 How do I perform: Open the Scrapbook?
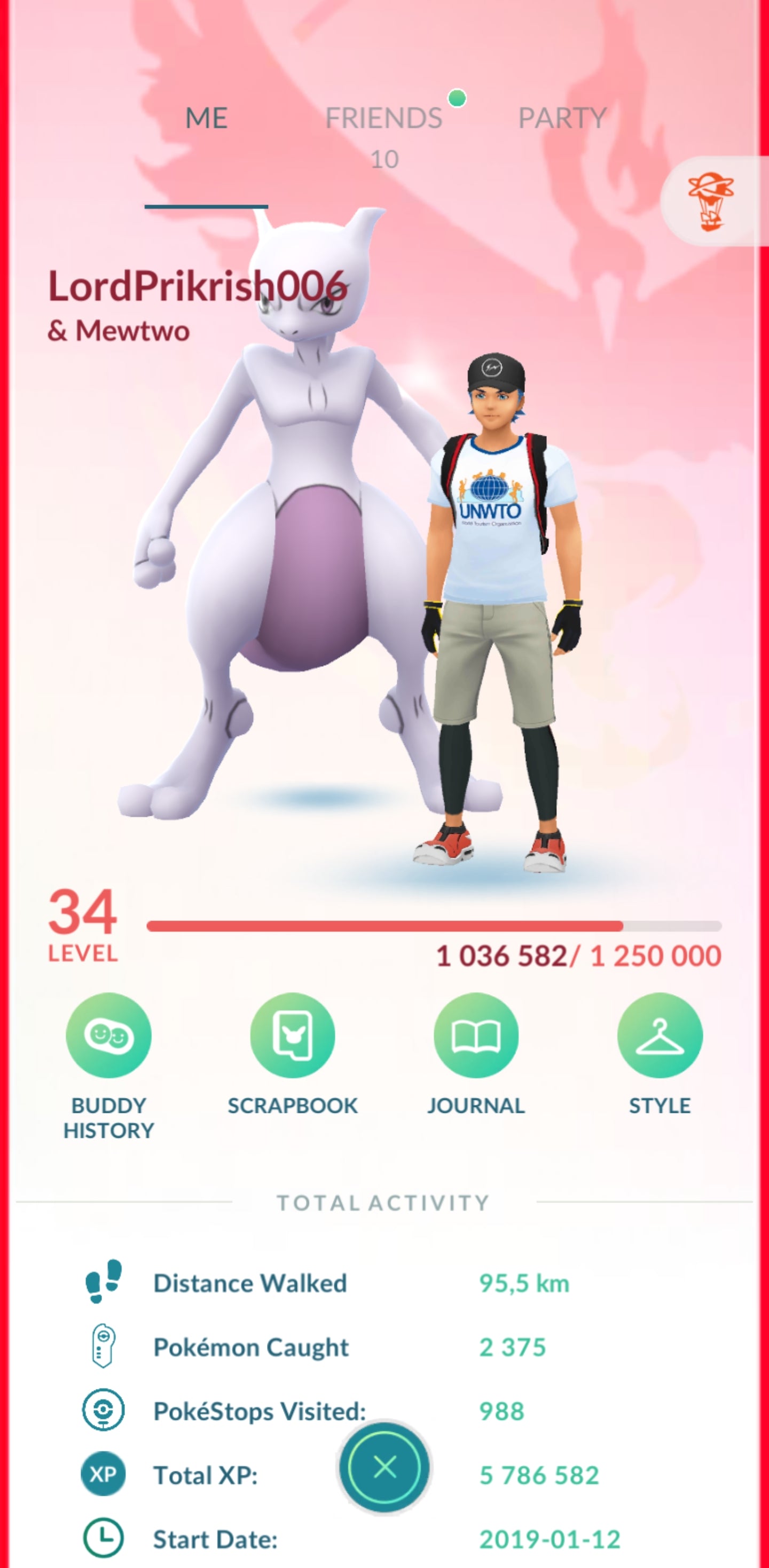(x=293, y=1035)
